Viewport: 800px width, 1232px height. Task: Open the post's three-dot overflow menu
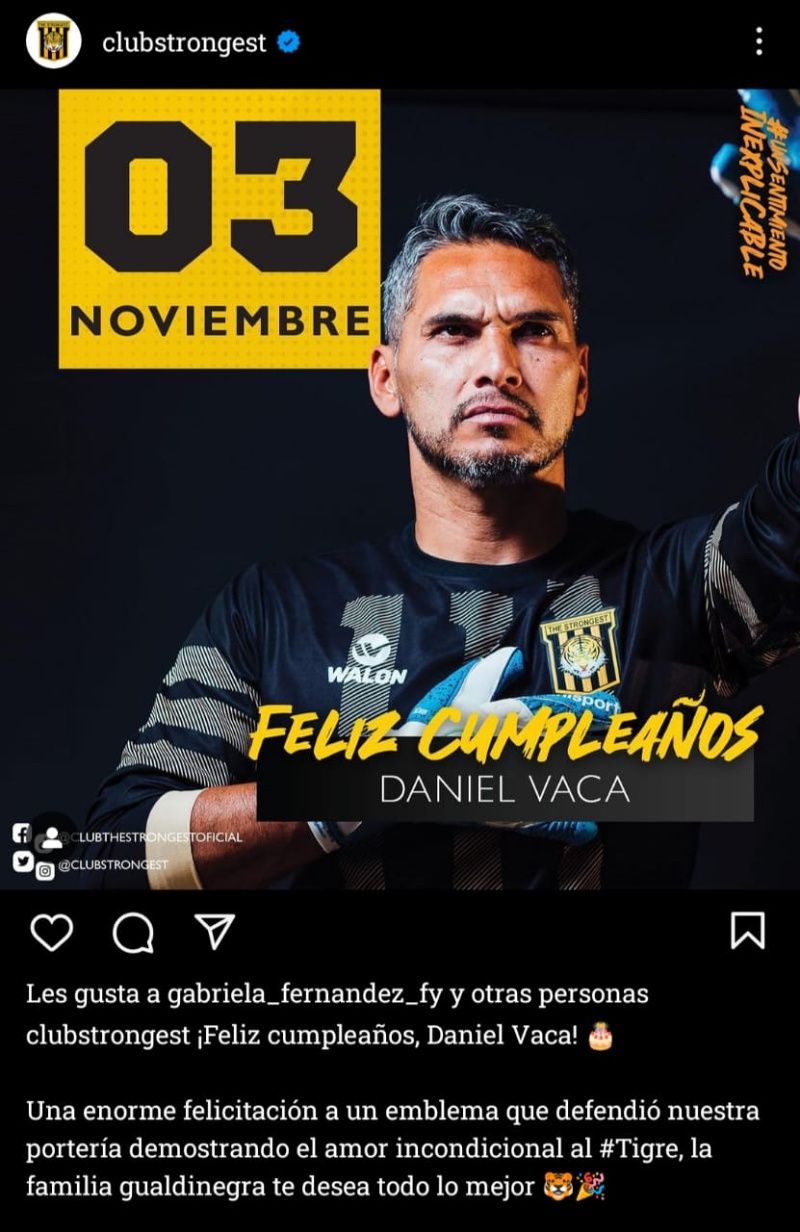click(x=759, y=42)
